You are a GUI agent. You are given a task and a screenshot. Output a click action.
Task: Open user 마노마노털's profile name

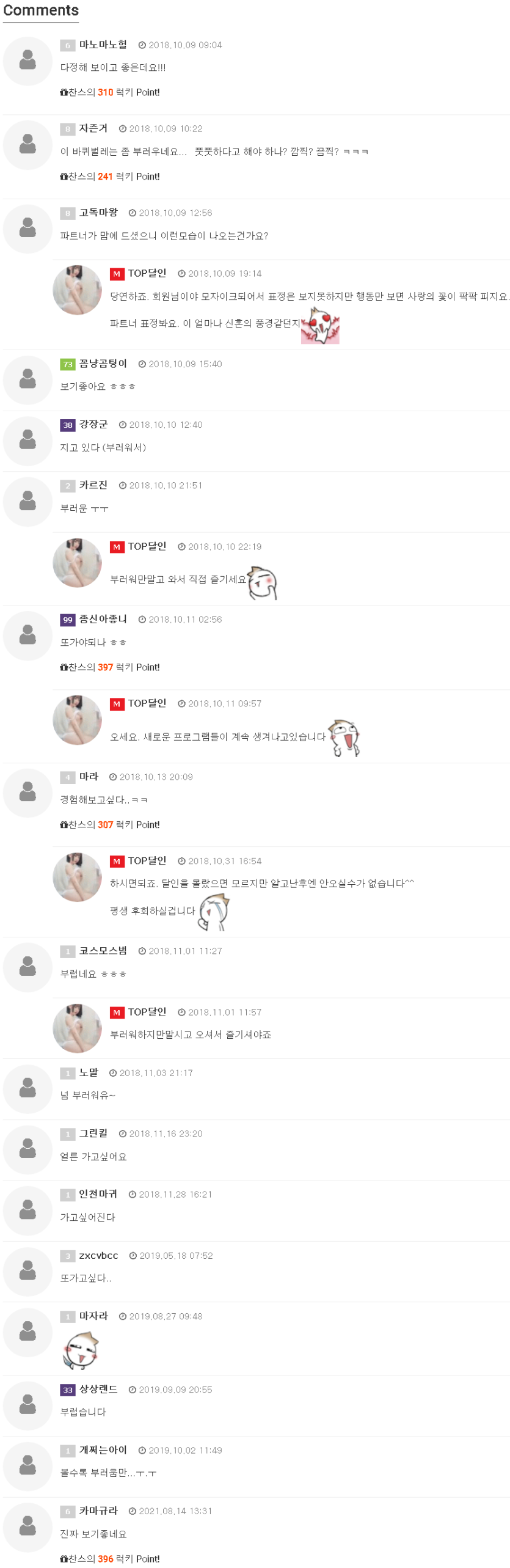[x=103, y=45]
